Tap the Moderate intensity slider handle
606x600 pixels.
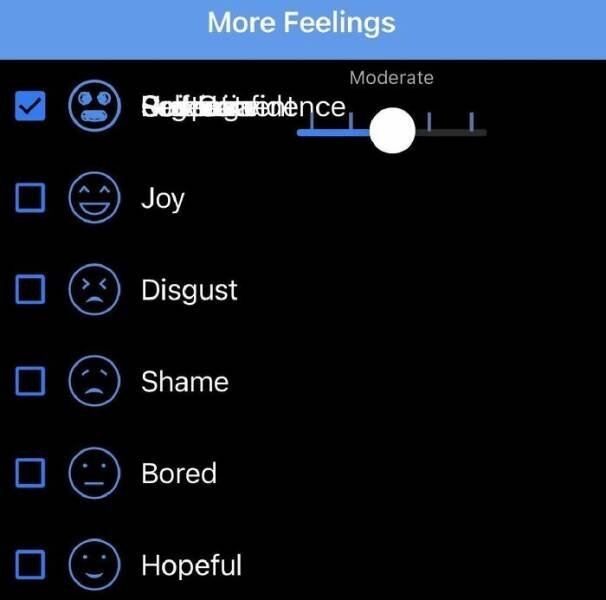(392, 131)
